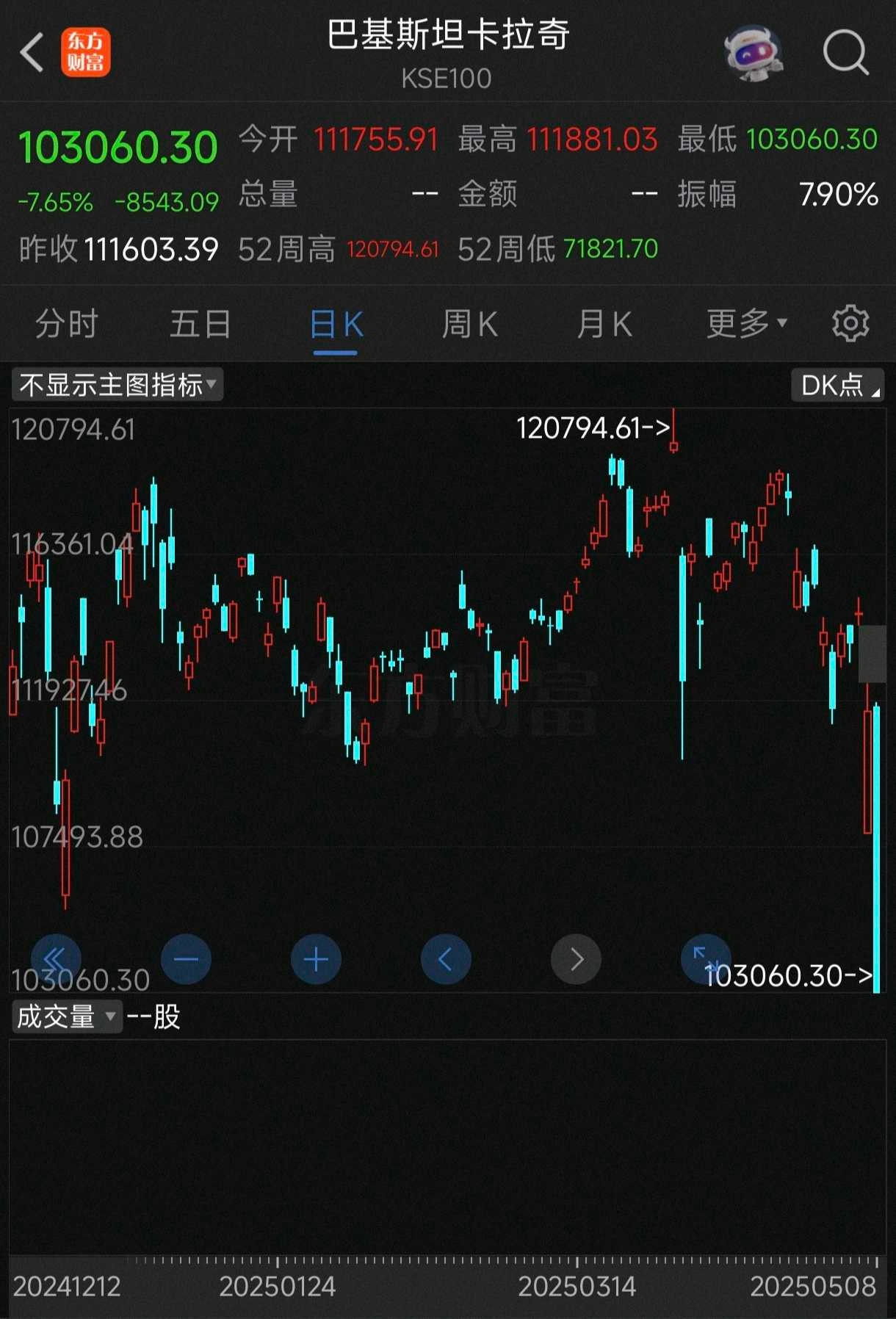Tap the DK点 button

tap(838, 385)
